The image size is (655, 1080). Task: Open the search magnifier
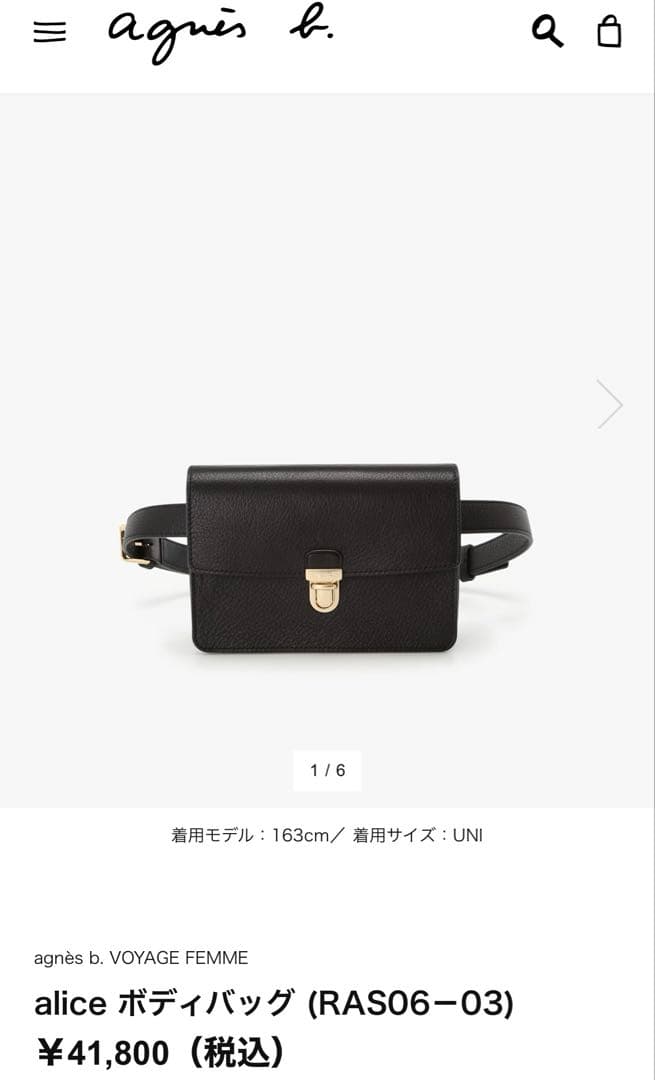click(x=546, y=32)
